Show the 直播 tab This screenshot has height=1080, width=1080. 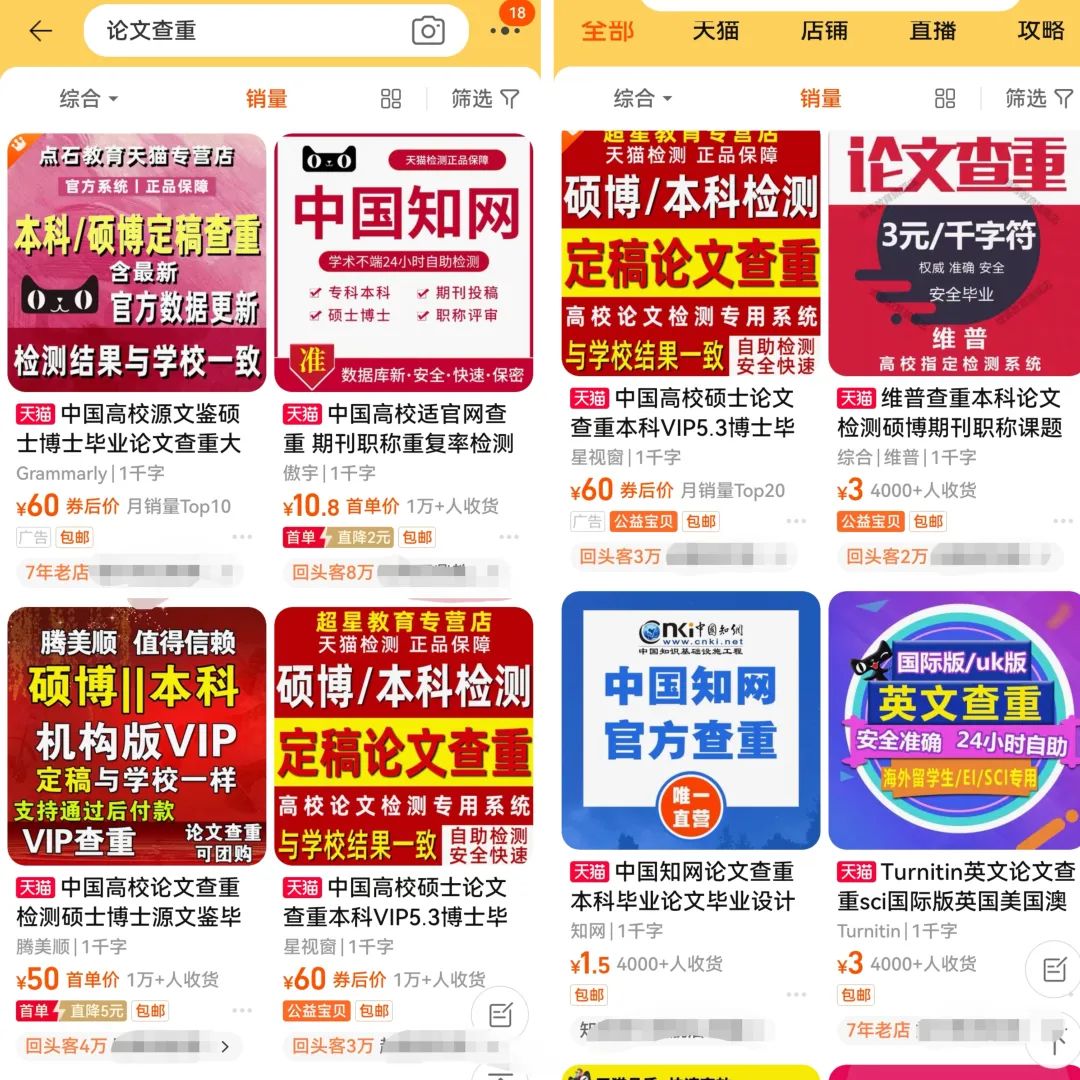pos(933,31)
